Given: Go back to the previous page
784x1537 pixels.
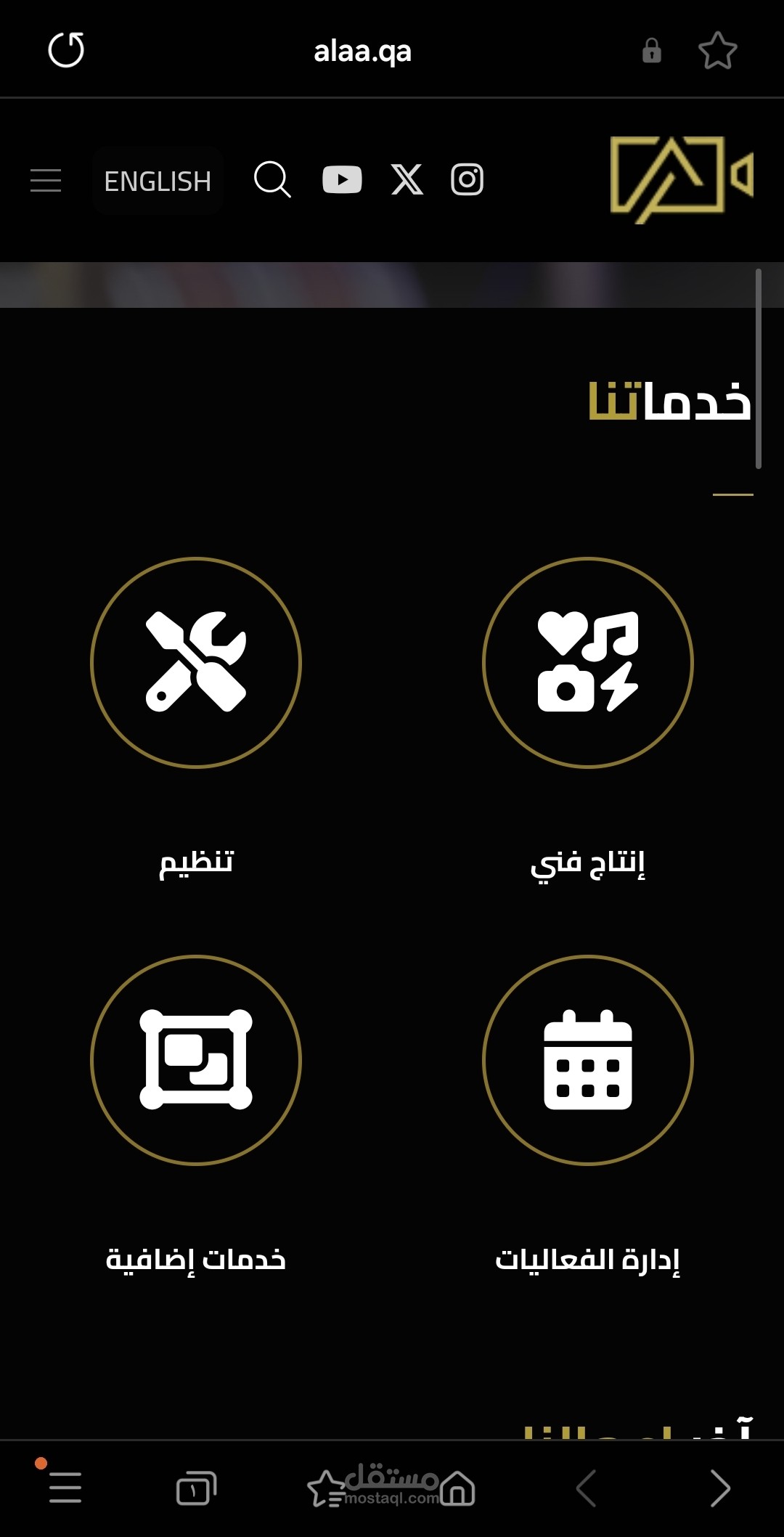Looking at the screenshot, I should (587, 1488).
